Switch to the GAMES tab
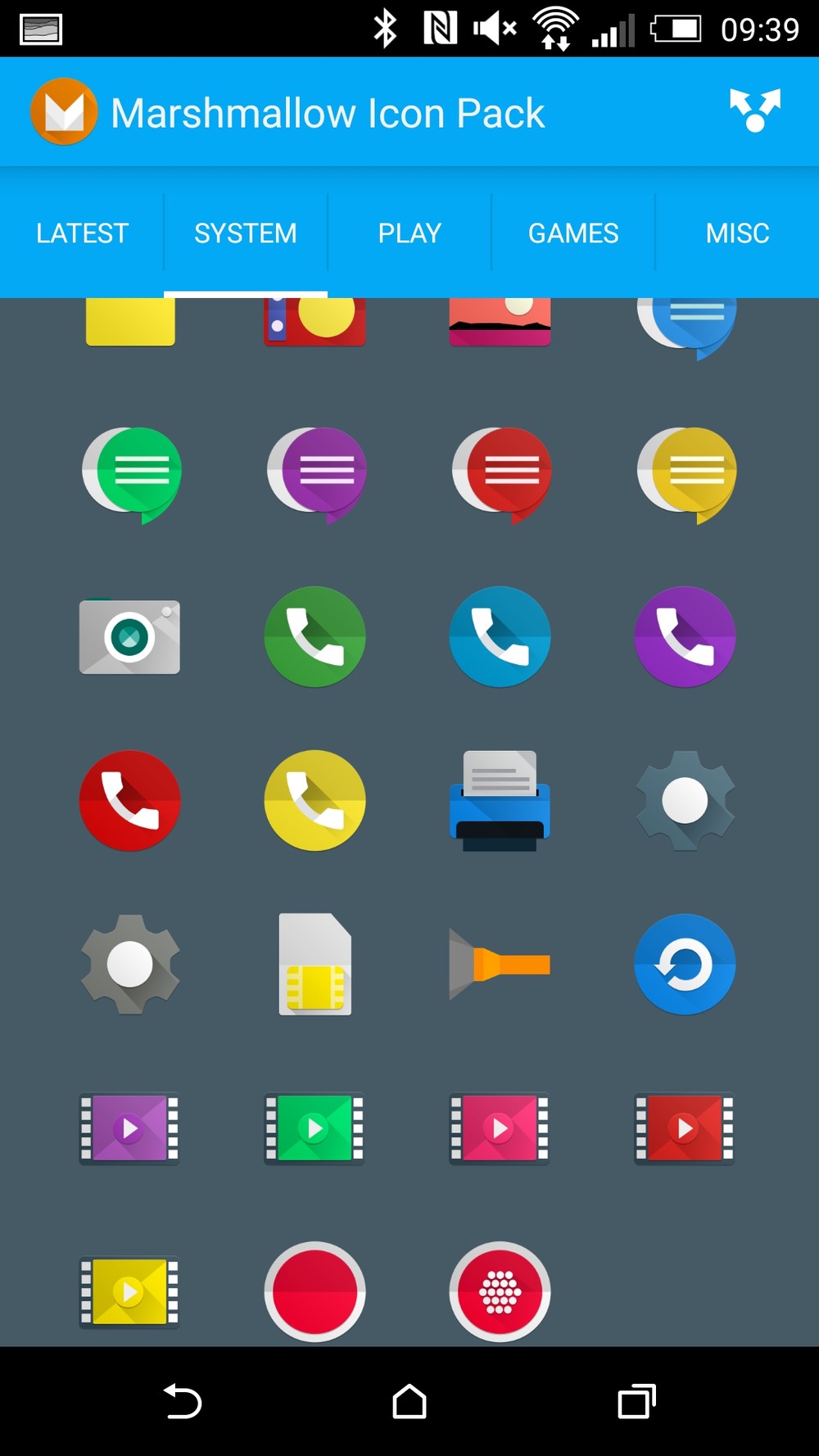The height and width of the screenshot is (1456, 819). 572,233
